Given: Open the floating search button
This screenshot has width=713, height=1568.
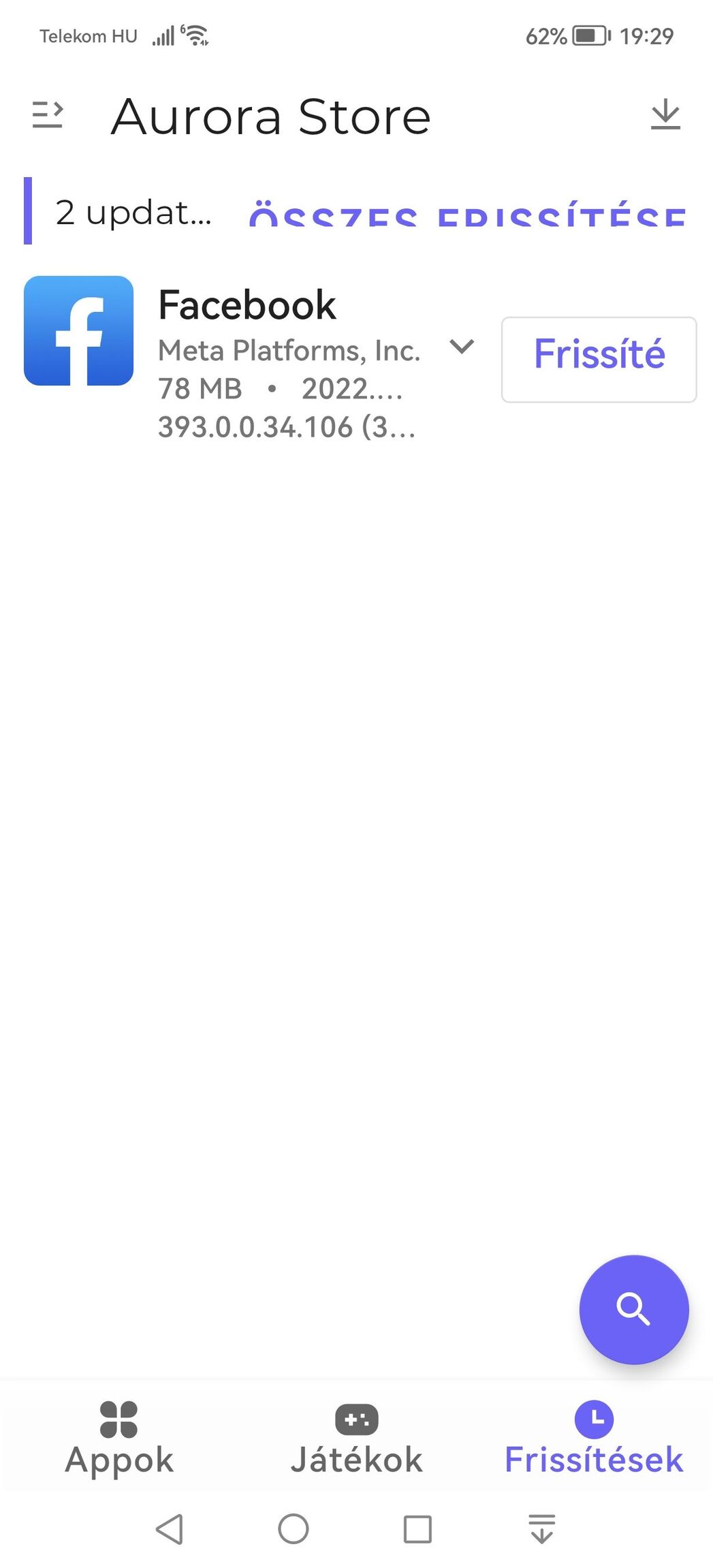Looking at the screenshot, I should [633, 1309].
